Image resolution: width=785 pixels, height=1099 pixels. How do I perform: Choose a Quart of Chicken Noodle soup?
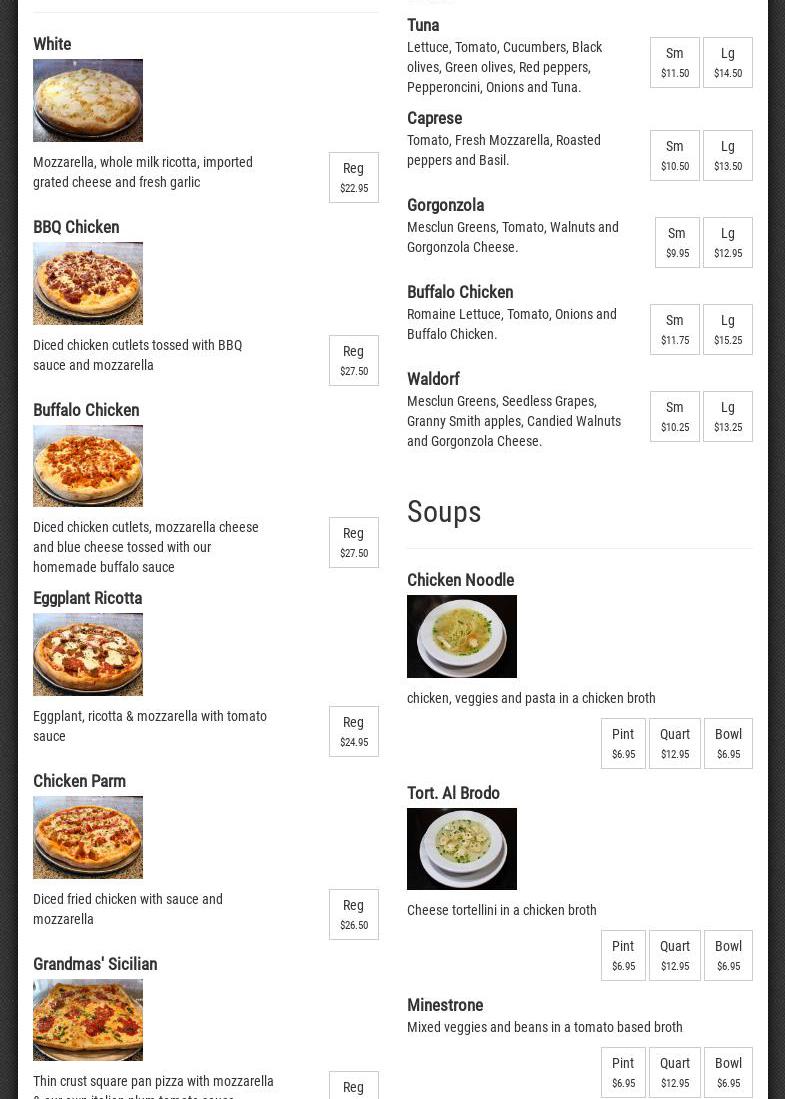[x=674, y=743]
